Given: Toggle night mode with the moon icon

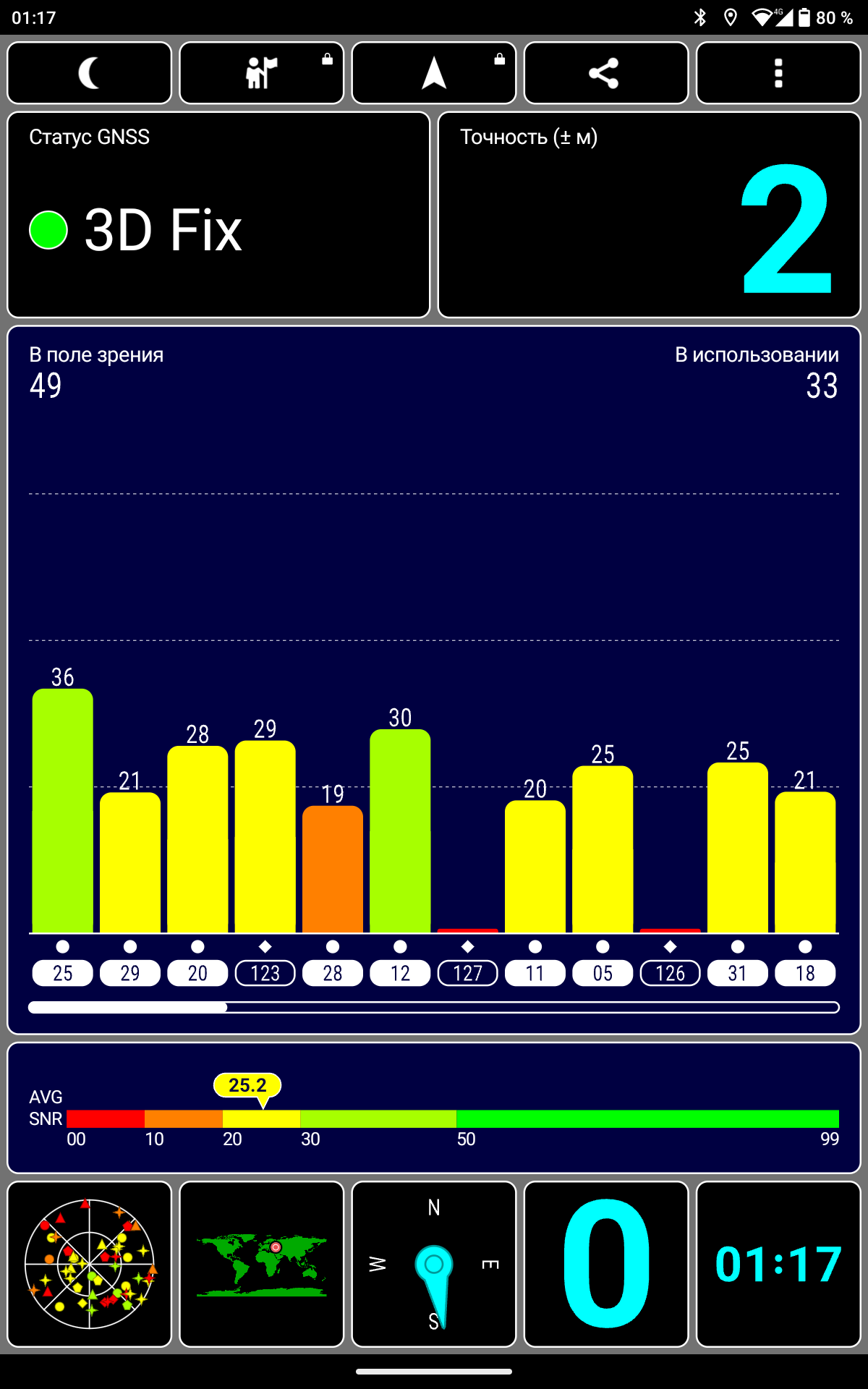Looking at the screenshot, I should [90, 73].
